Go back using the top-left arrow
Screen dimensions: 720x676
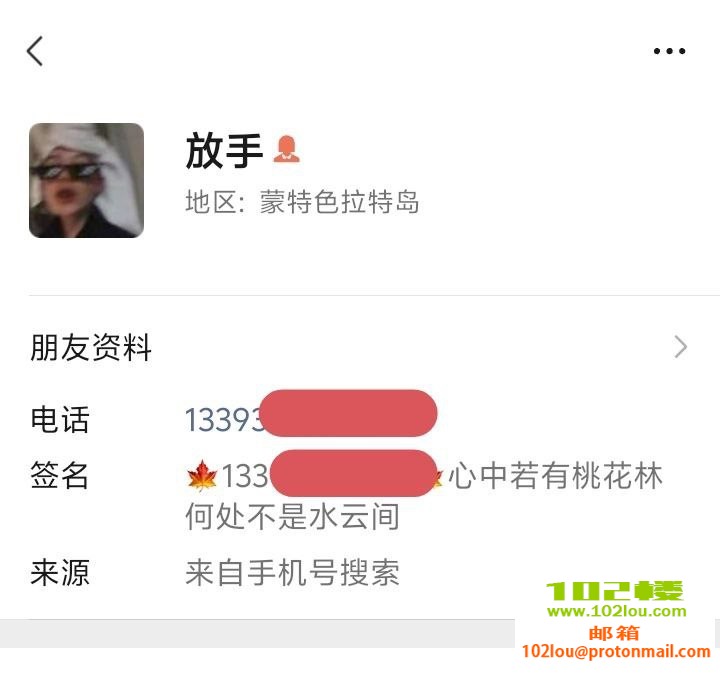[x=35, y=51]
